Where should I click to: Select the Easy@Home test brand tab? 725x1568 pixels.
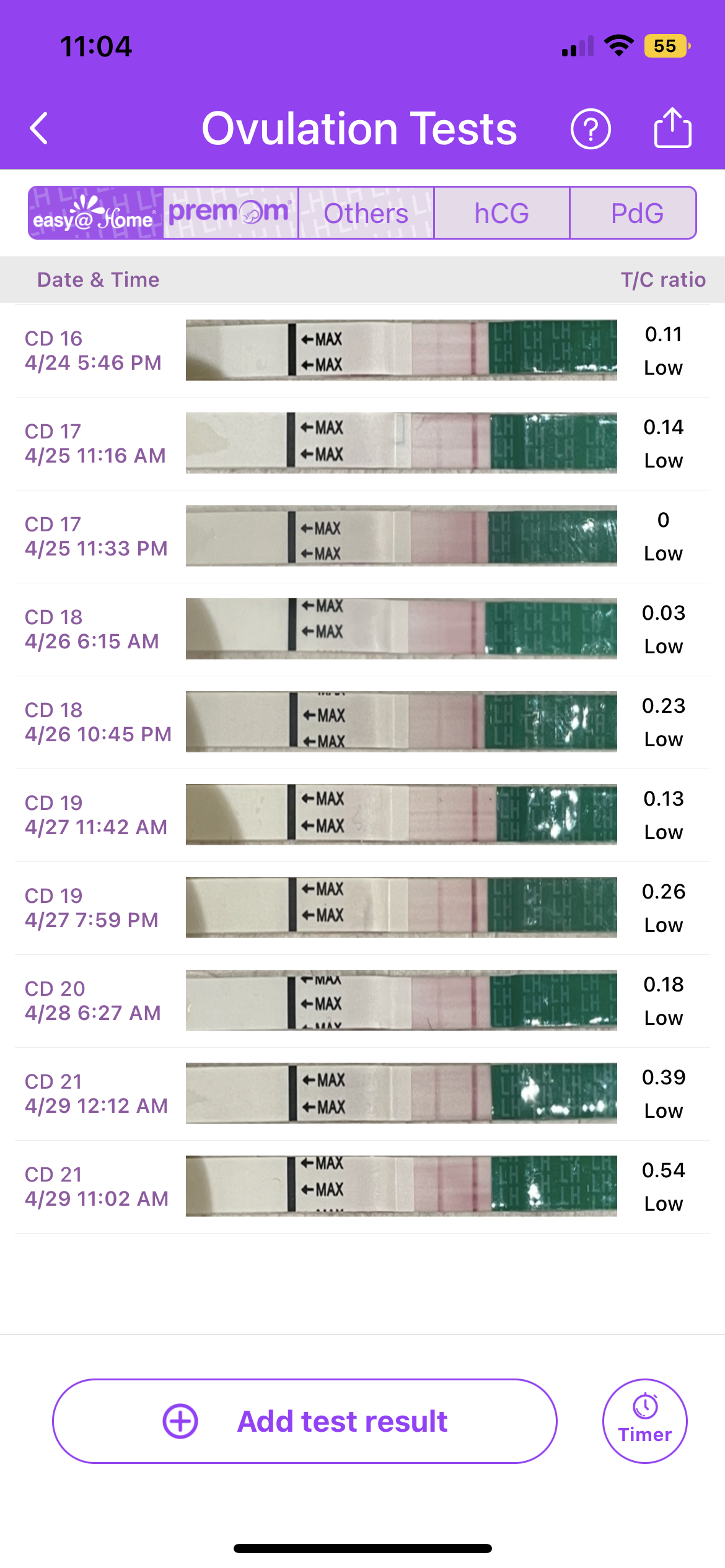coord(95,213)
